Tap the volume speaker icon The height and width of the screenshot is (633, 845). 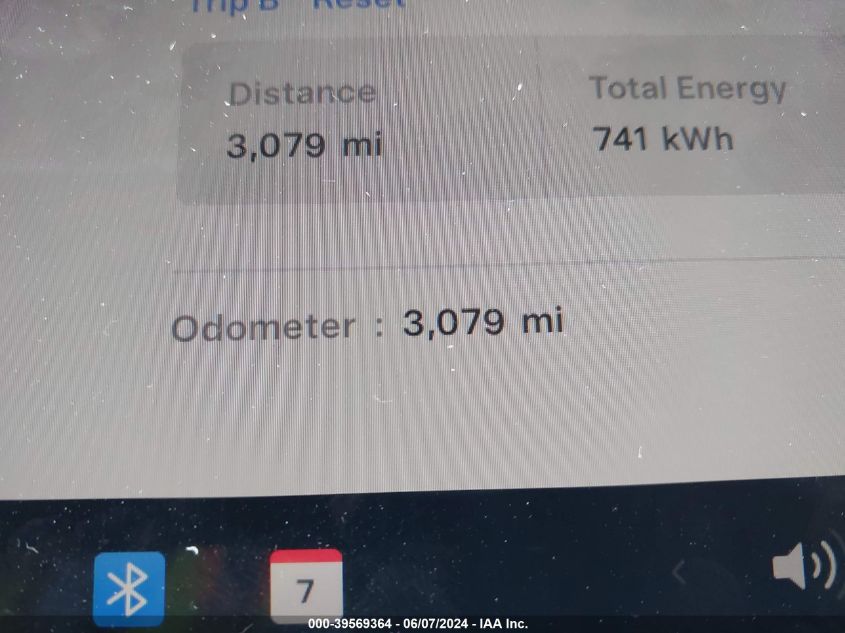tap(802, 569)
